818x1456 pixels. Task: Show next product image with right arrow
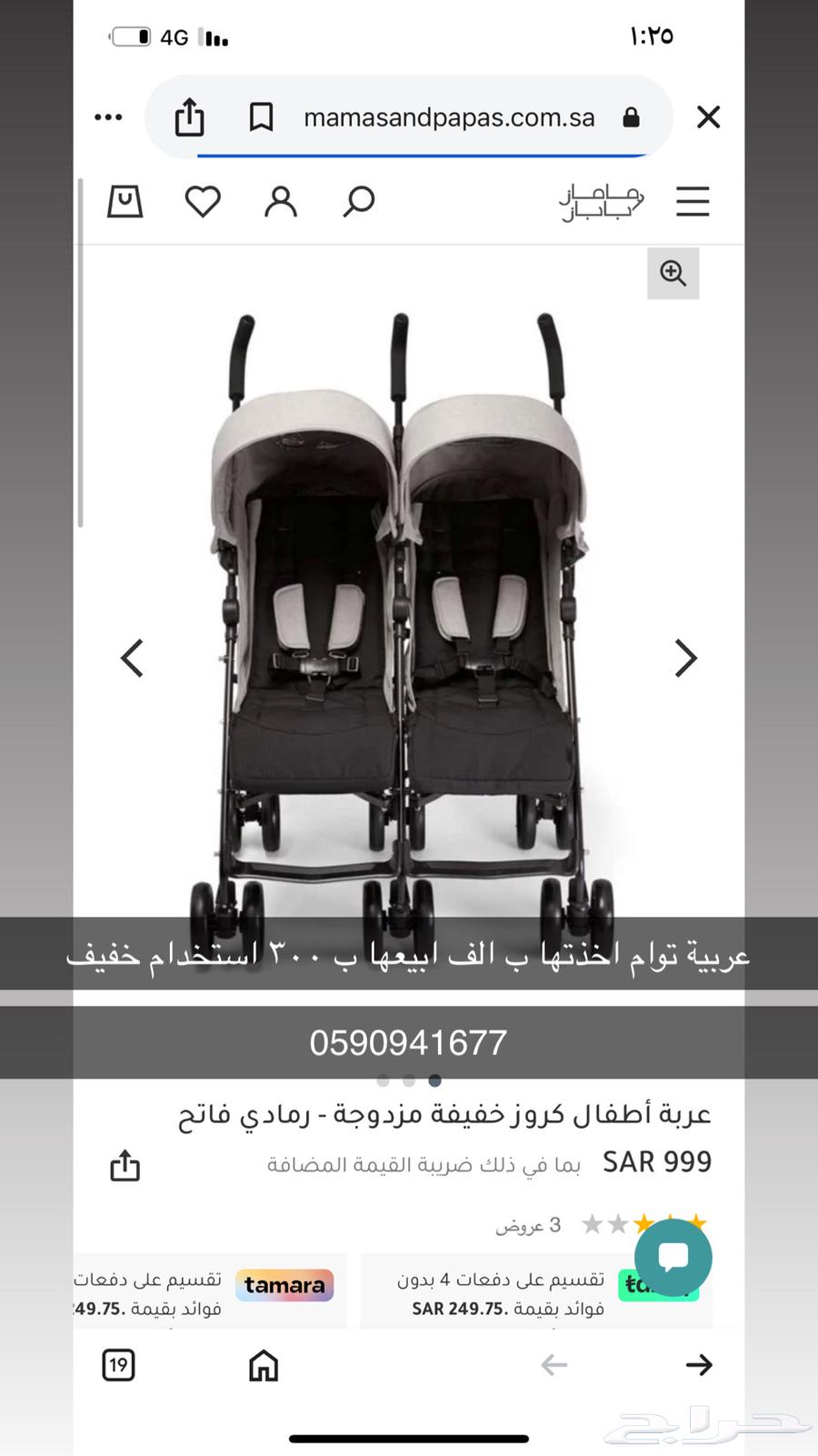[x=685, y=657]
